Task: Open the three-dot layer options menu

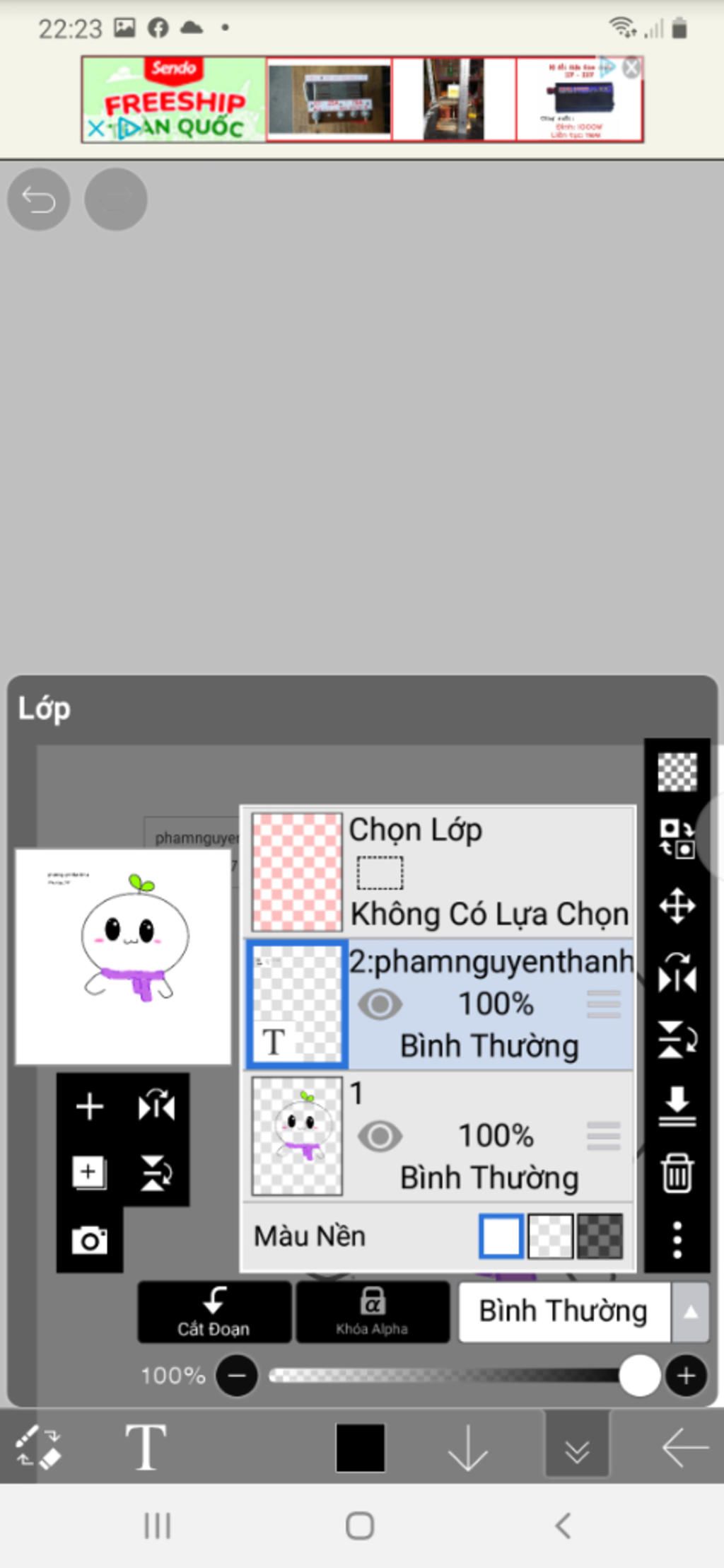Action: pos(677,1239)
